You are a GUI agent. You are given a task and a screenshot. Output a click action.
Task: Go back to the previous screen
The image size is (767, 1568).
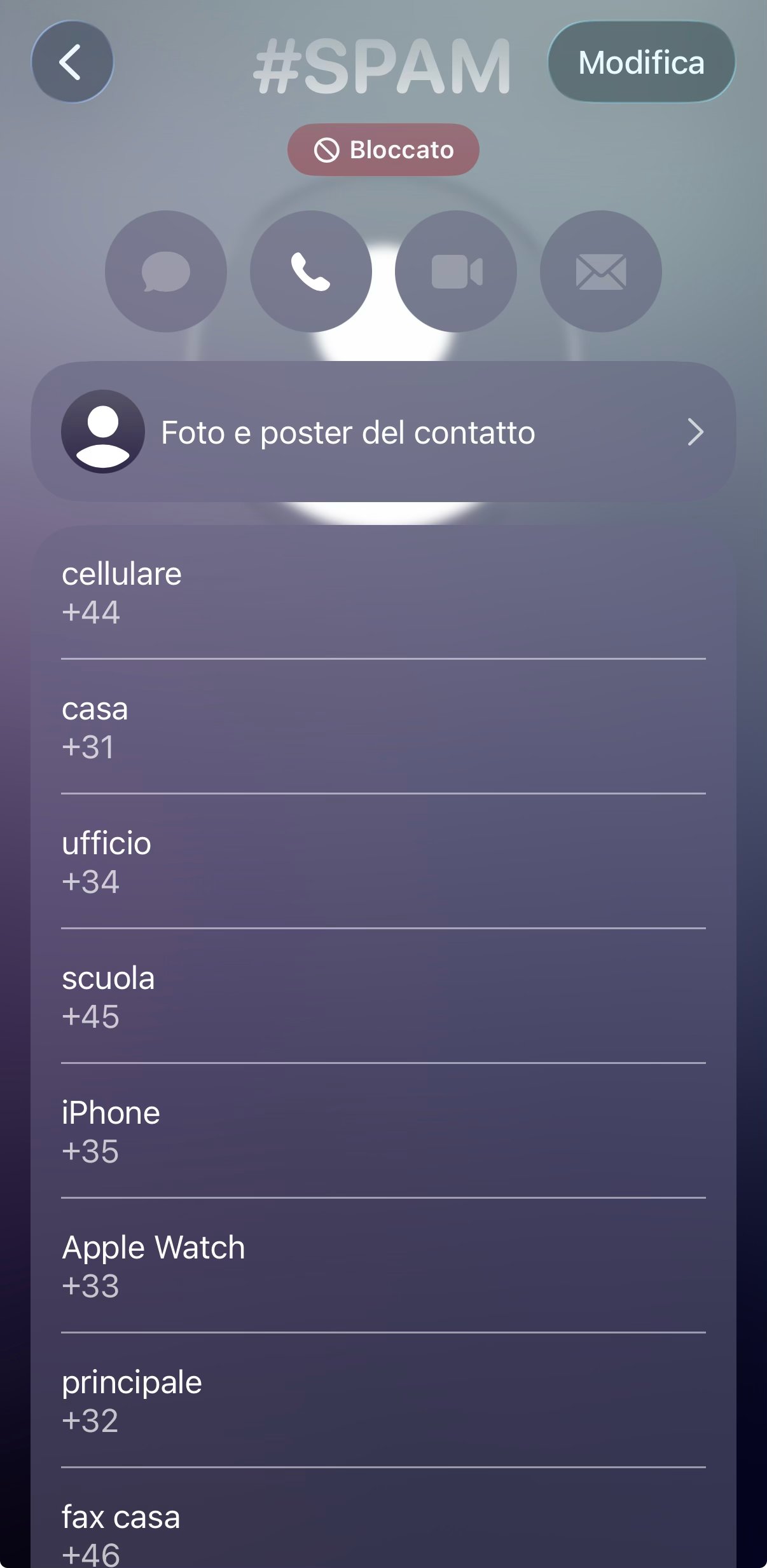72,62
